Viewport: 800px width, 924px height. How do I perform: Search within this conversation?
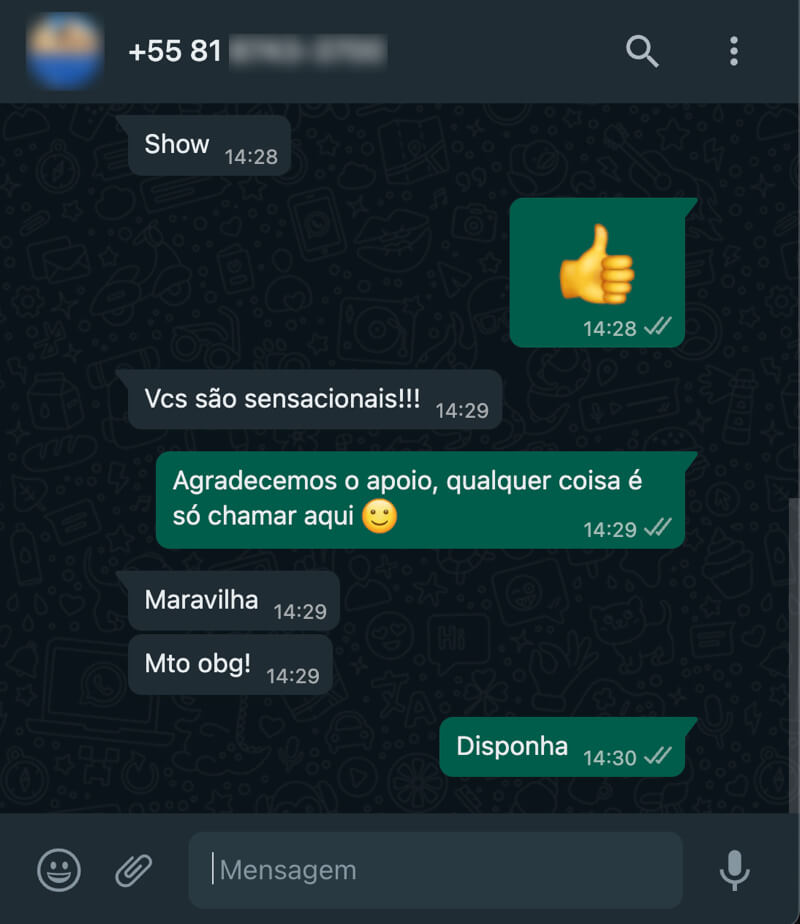coord(642,50)
